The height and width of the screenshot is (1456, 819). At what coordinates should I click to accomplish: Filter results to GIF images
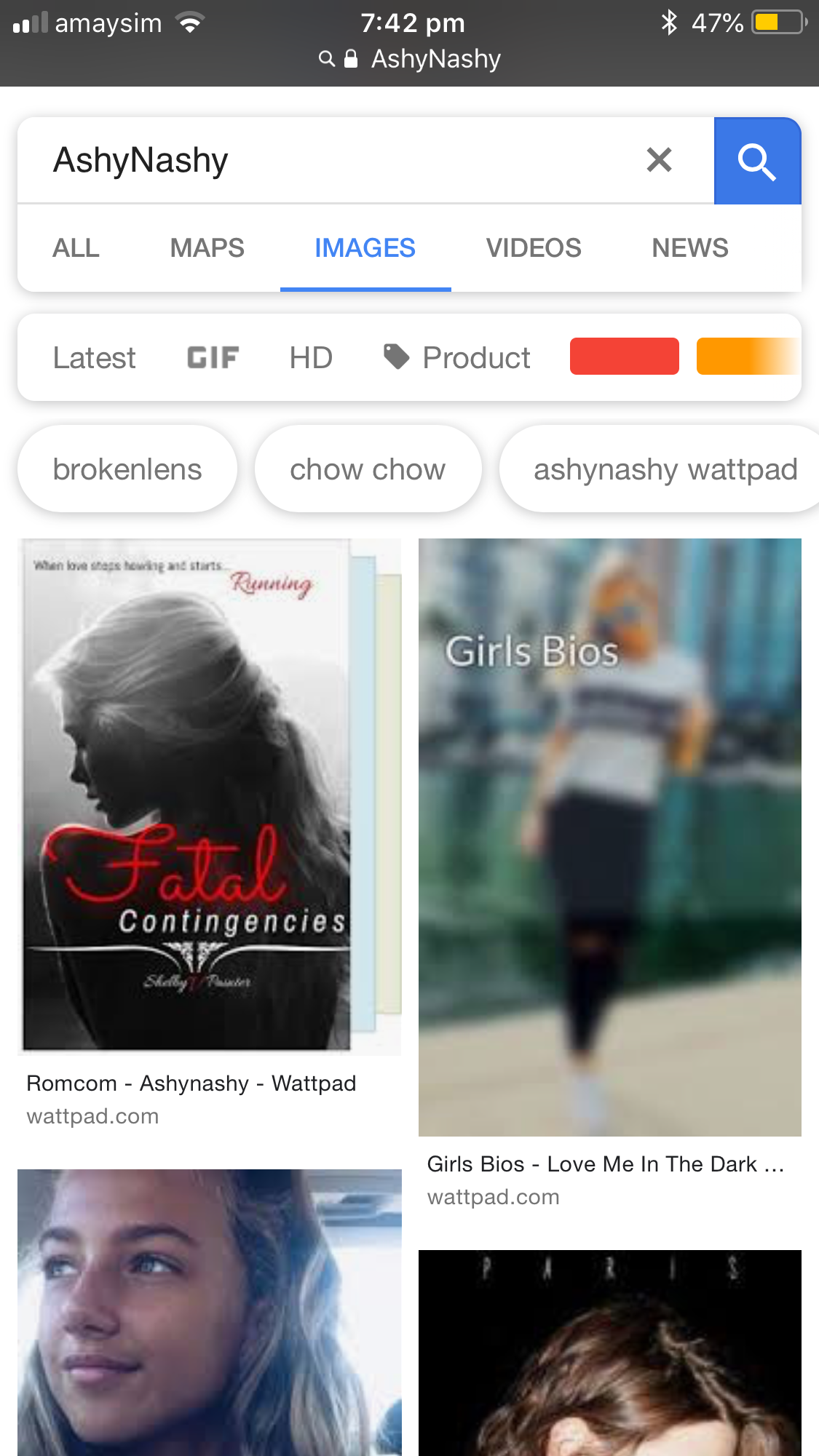[213, 357]
